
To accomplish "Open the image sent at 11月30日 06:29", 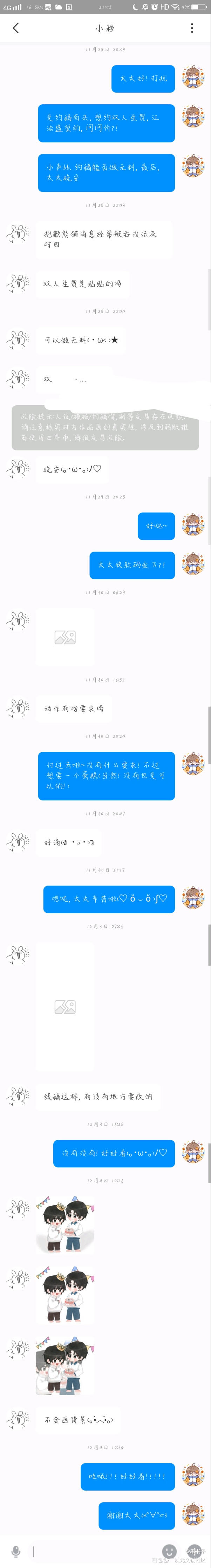I will 64,637.
